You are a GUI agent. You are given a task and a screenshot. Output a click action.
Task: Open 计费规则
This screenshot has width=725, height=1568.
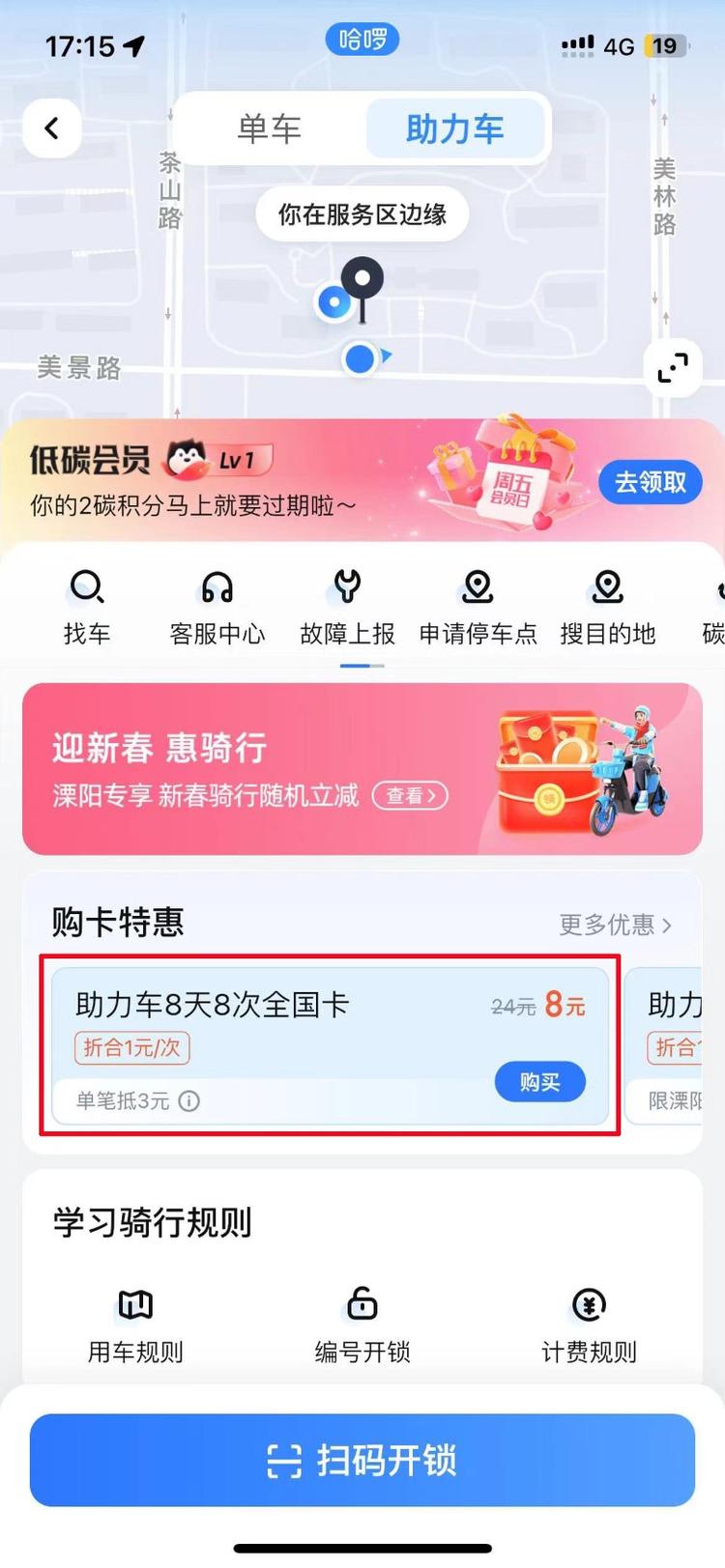(589, 1324)
